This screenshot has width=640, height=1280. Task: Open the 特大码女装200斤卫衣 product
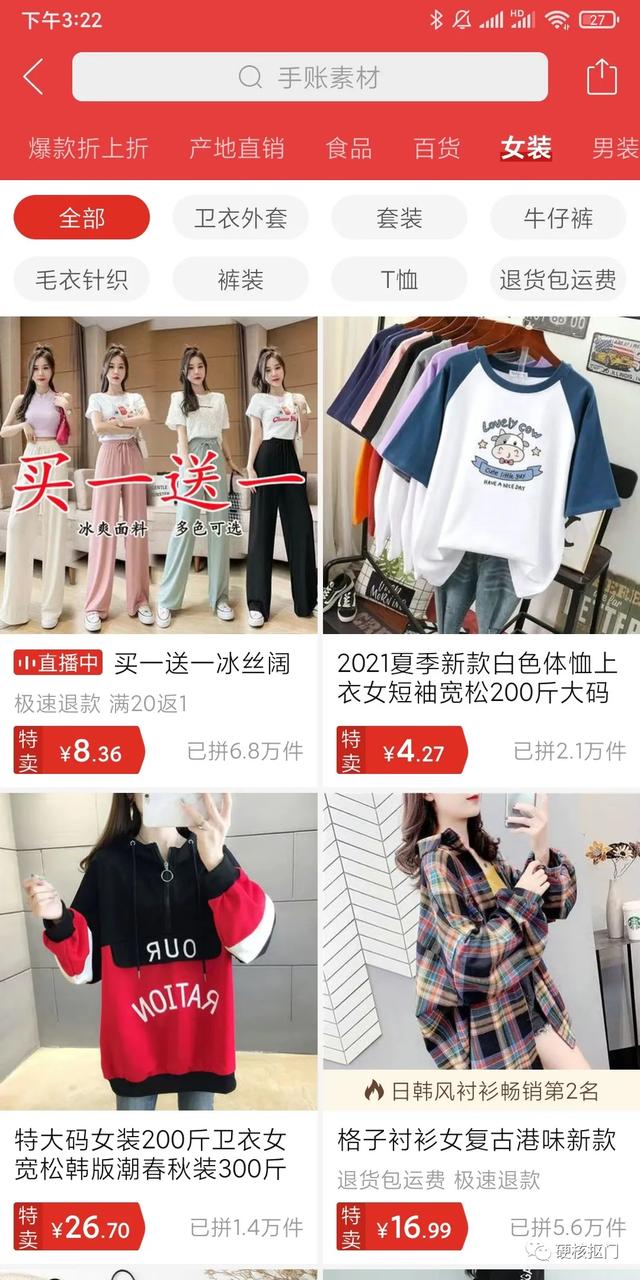click(158, 1030)
